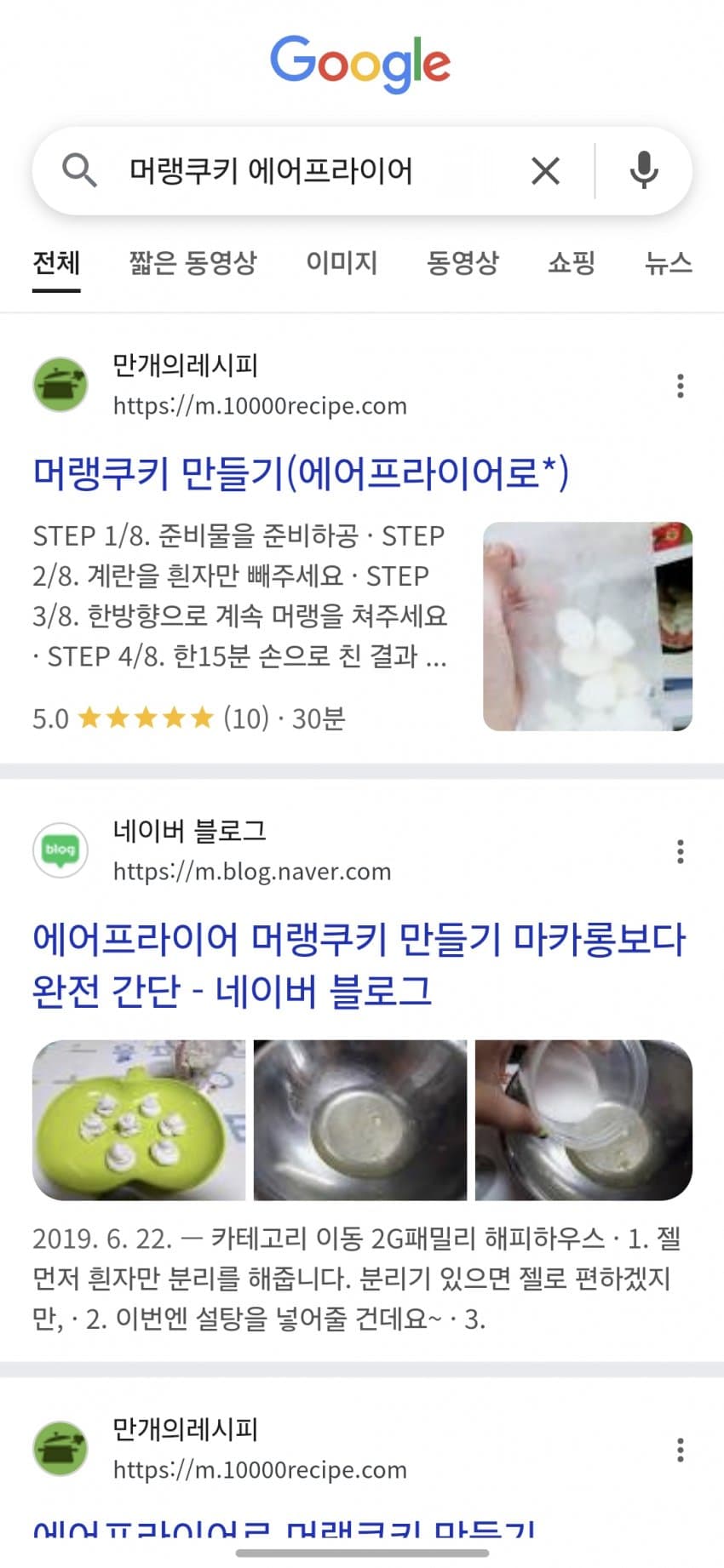Image resolution: width=724 pixels, height=1568 pixels.
Task: Switch to the 뉴스 tab
Action: coord(668,262)
